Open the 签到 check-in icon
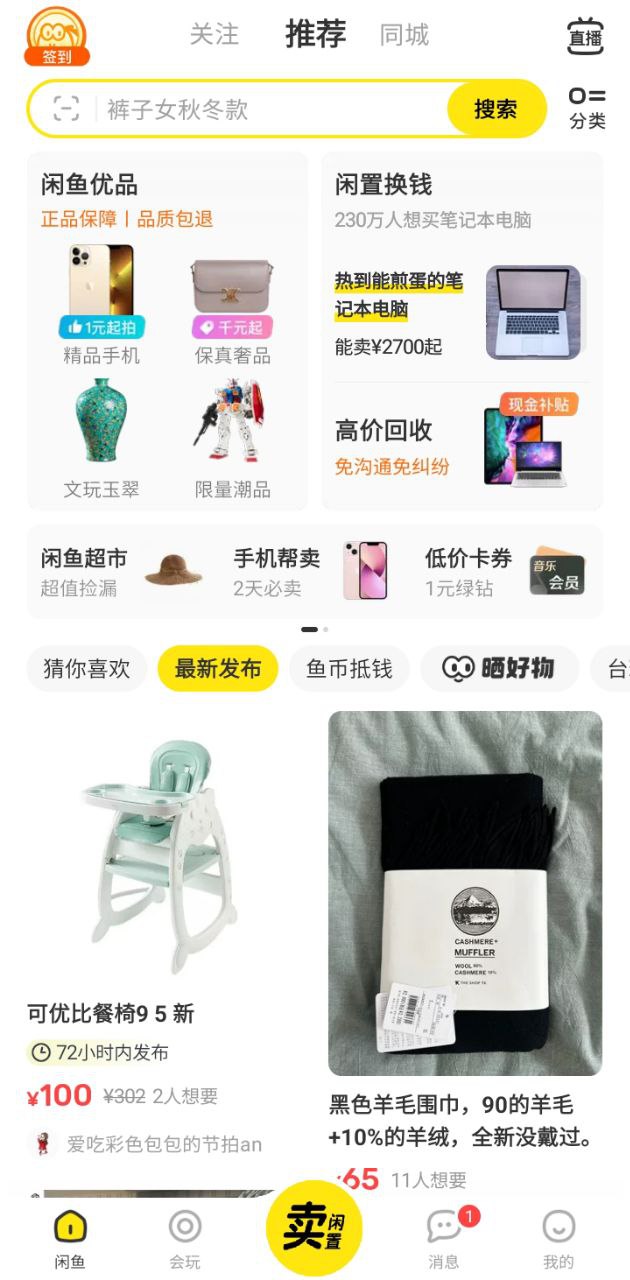The image size is (630, 1280). [57, 36]
